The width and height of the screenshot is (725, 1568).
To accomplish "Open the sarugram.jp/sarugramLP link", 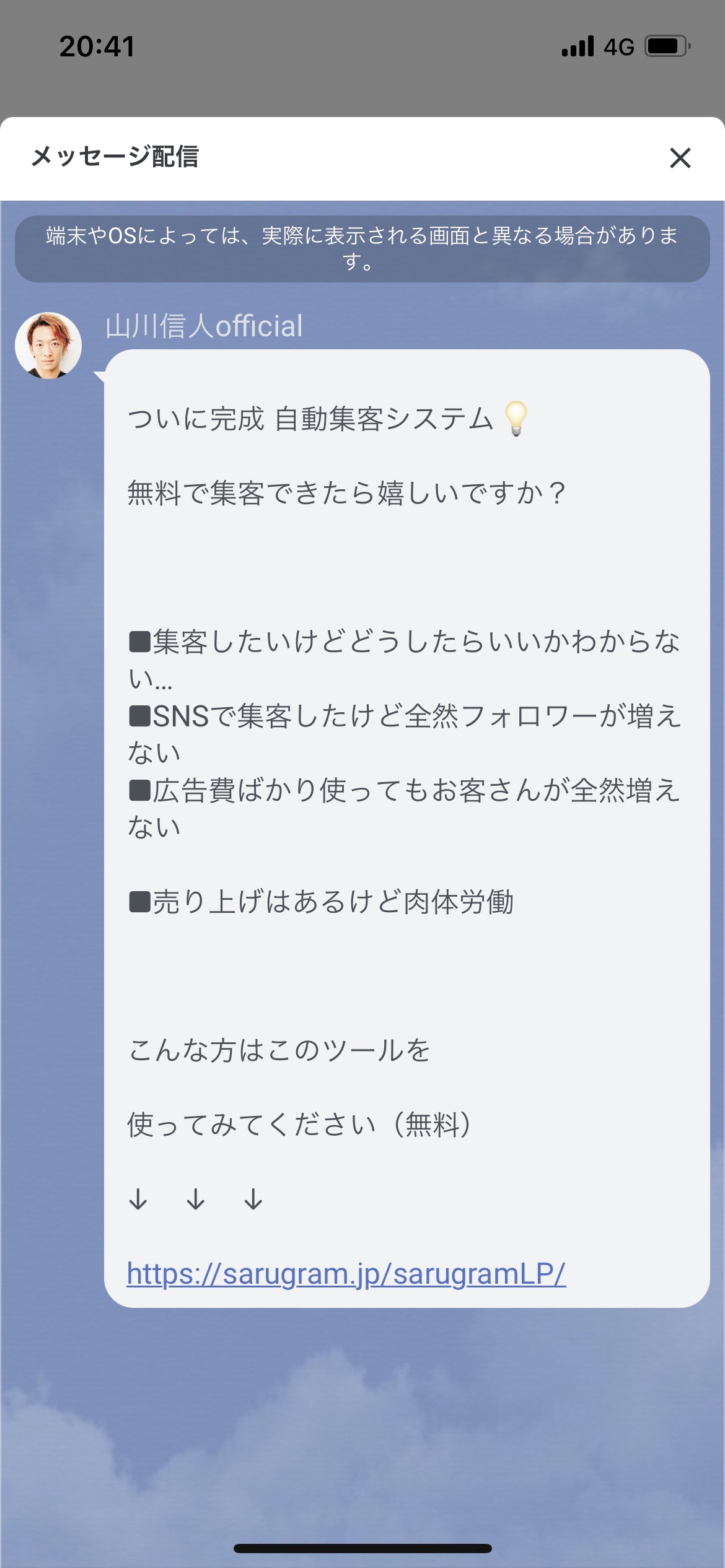I will point(346,1274).
